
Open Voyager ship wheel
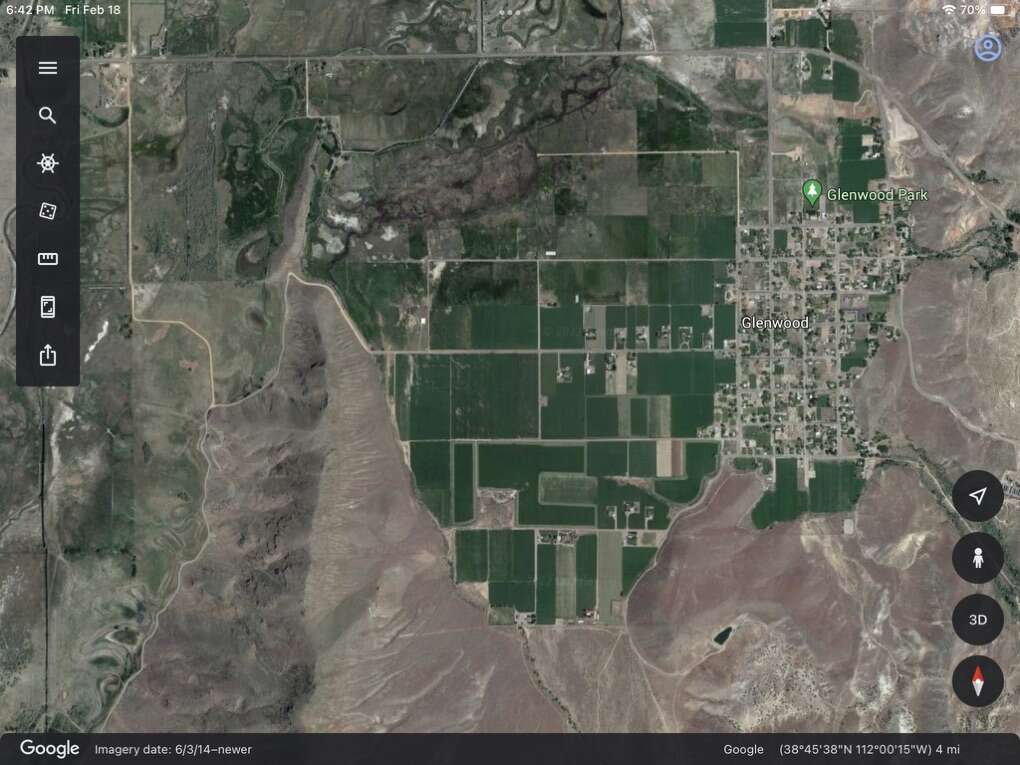point(47,163)
